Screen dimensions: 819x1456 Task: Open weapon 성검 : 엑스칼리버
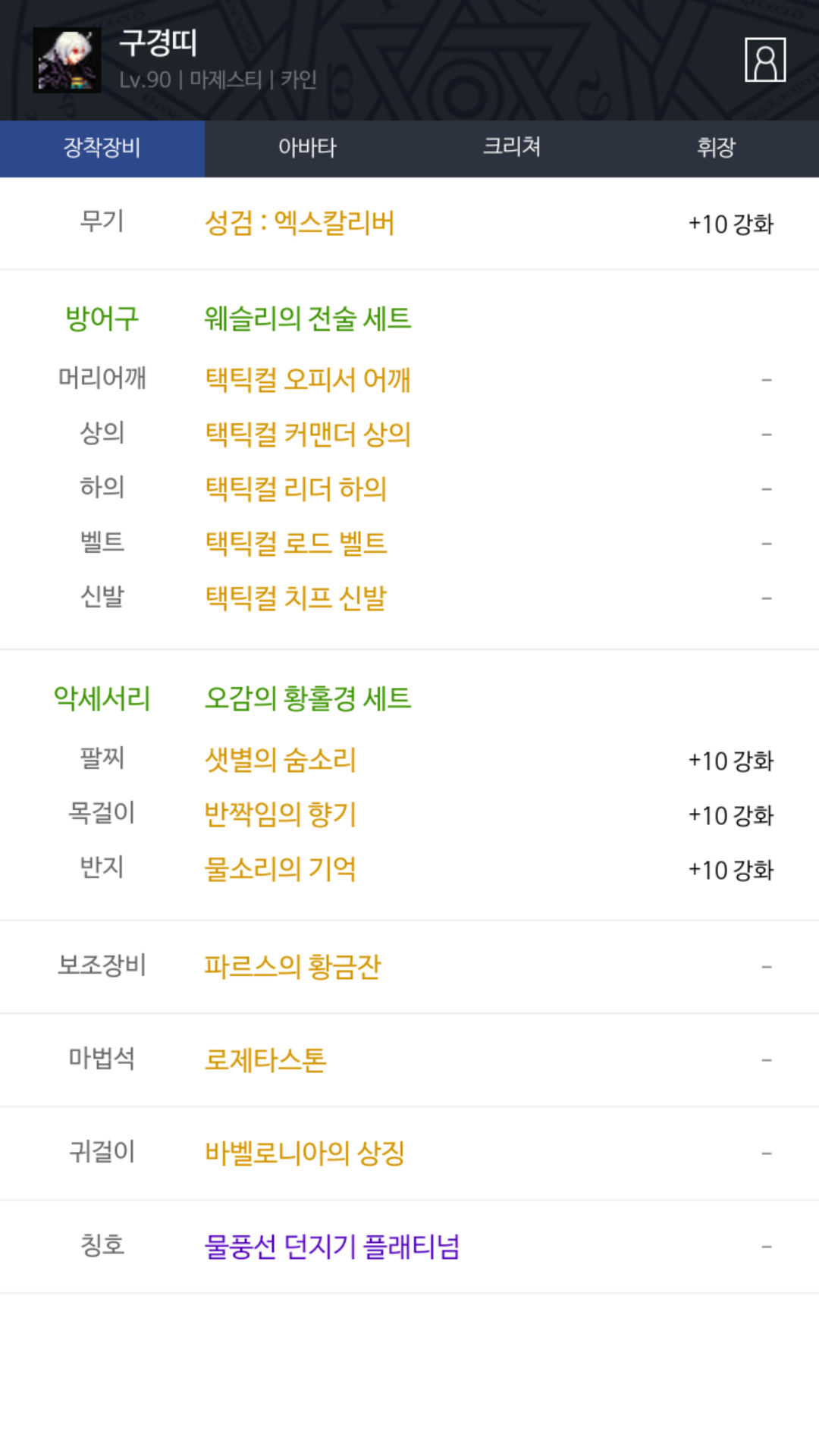click(x=300, y=223)
